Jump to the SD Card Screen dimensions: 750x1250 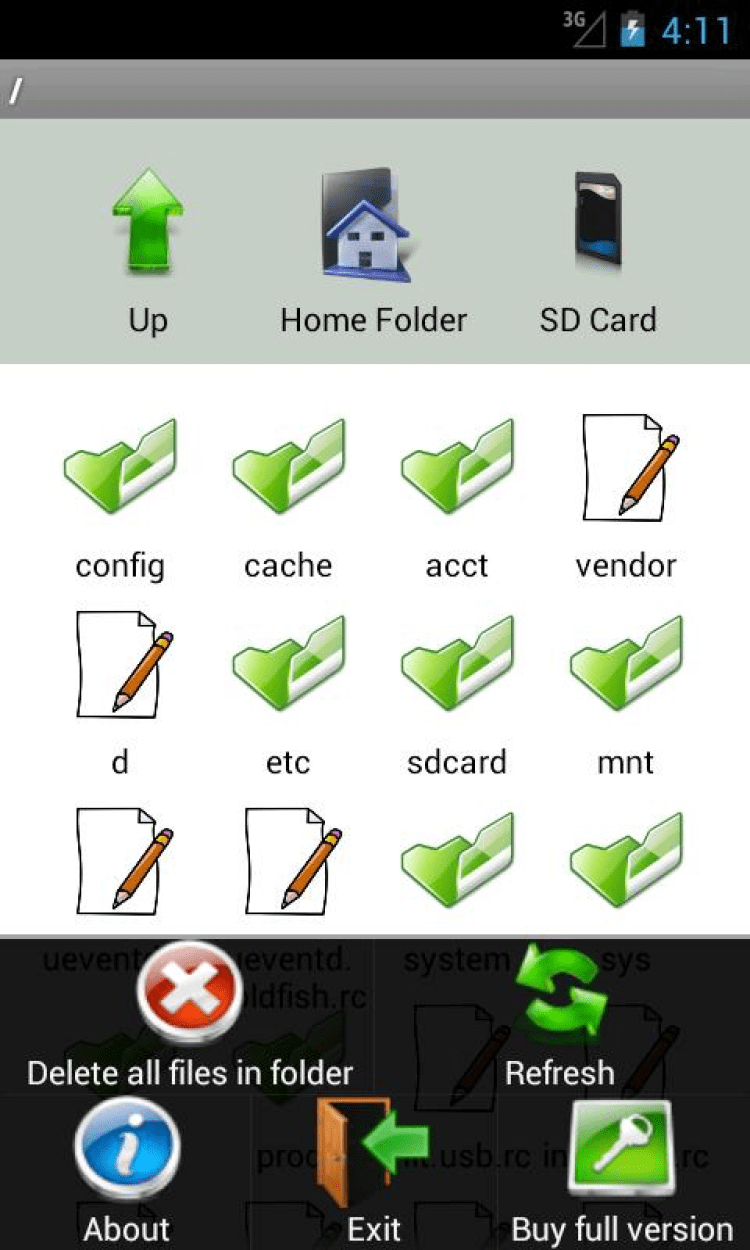coord(598,250)
